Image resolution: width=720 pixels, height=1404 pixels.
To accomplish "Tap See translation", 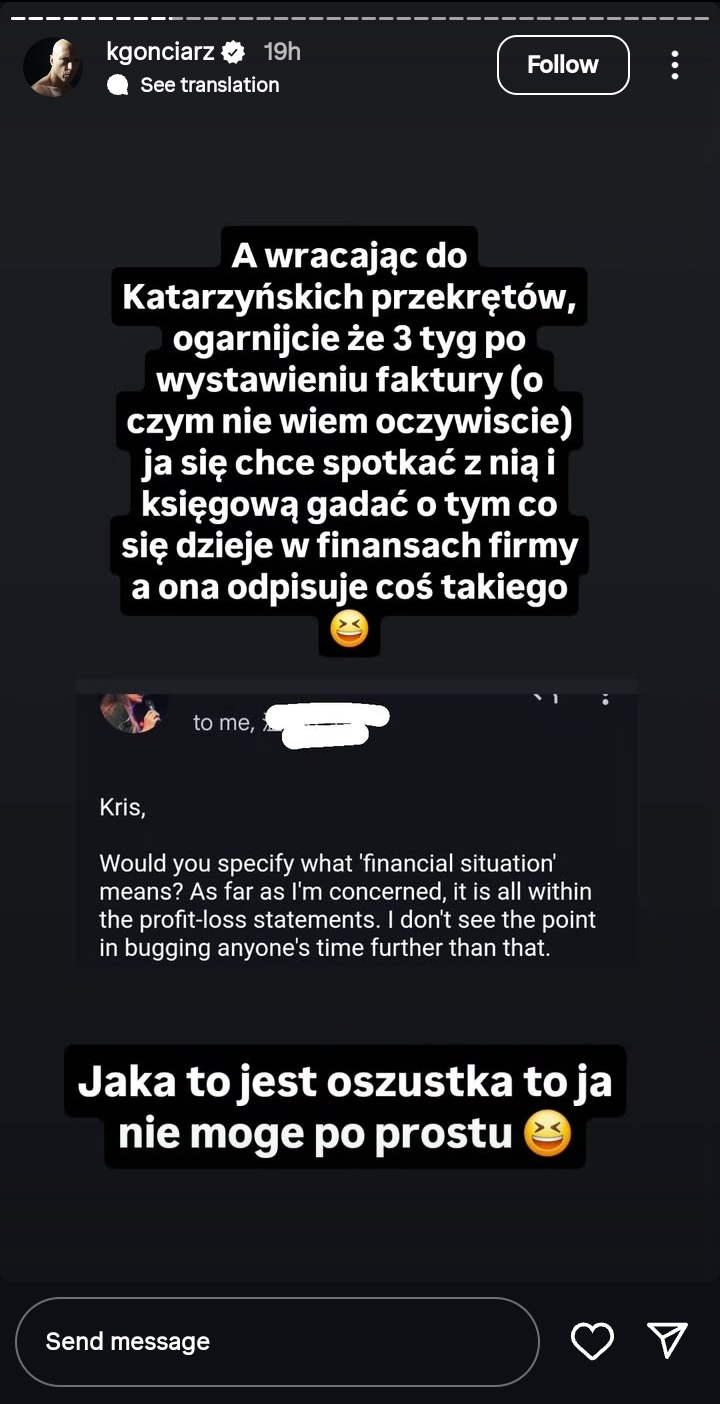I will [x=209, y=85].
